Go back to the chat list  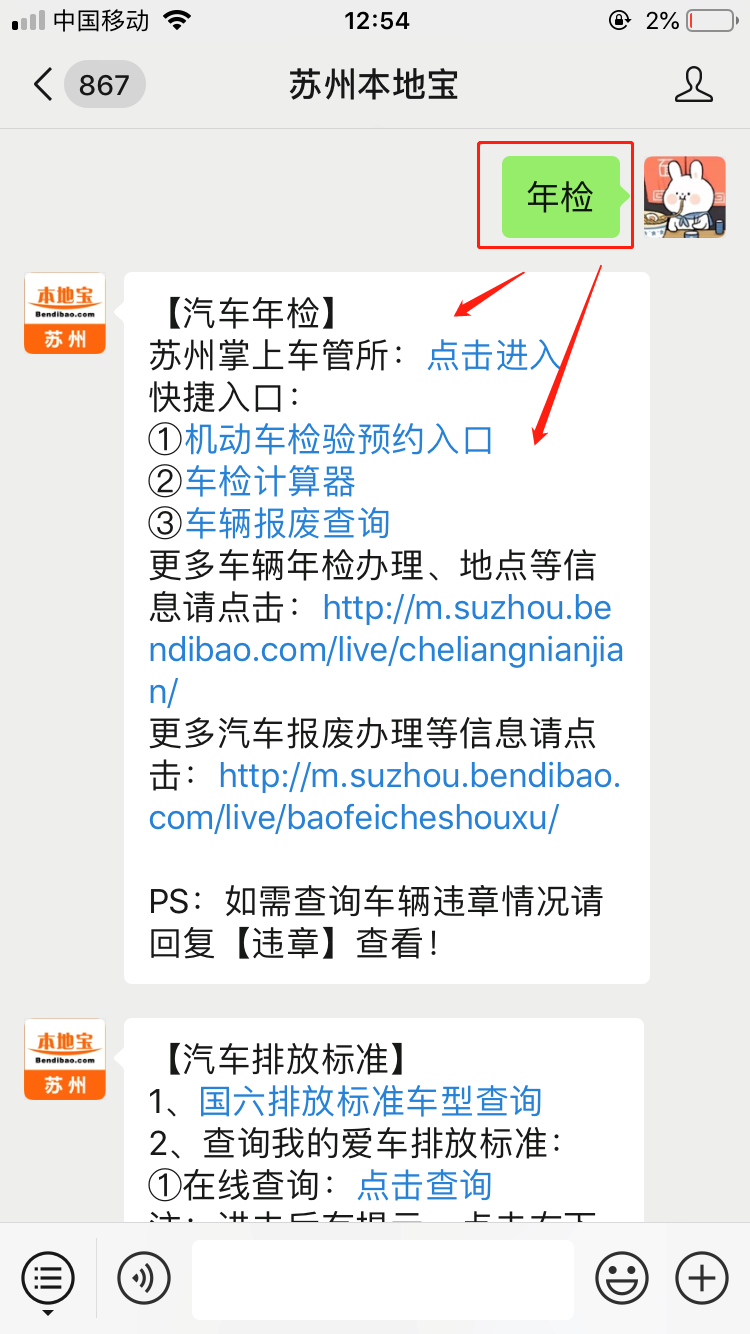pyautogui.click(x=43, y=84)
